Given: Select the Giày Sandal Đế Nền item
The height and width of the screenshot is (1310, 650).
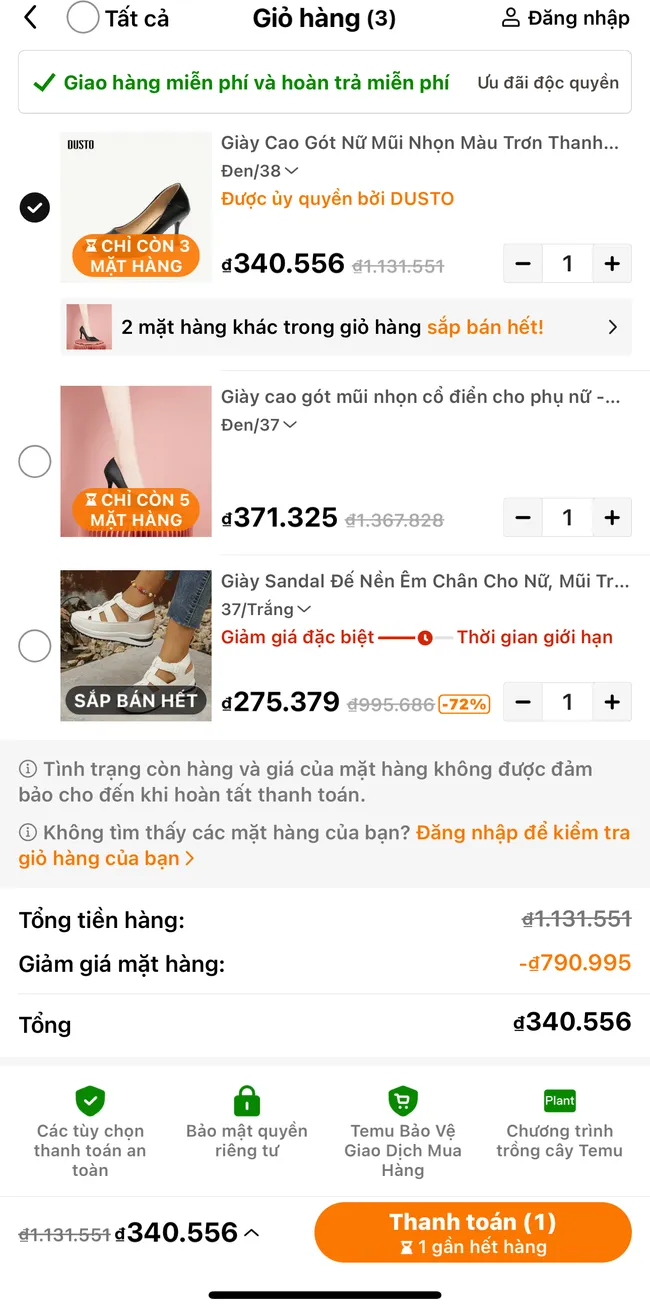Looking at the screenshot, I should [35, 646].
